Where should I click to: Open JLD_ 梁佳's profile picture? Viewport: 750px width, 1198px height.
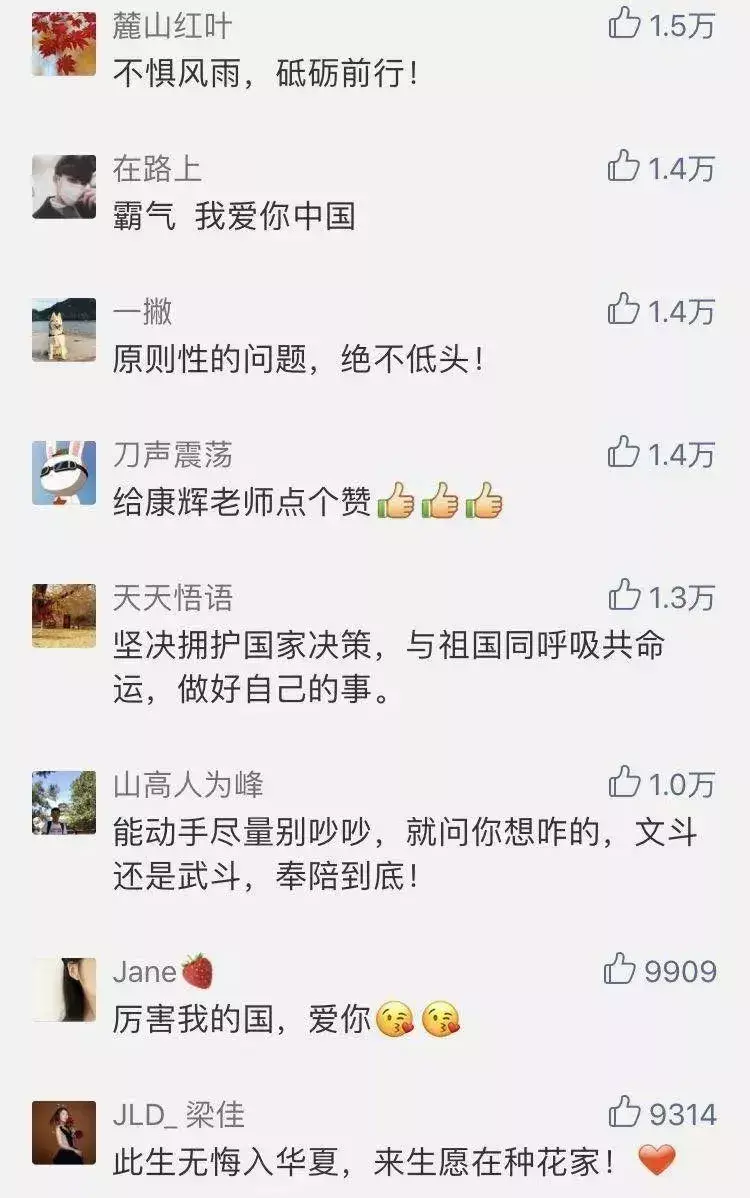coord(64,1131)
